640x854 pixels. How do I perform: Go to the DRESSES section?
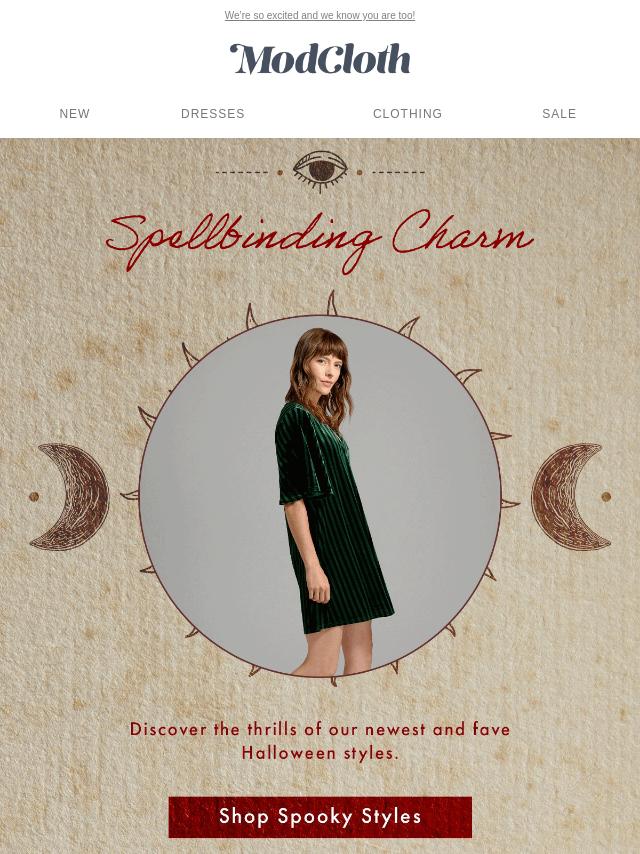[213, 114]
